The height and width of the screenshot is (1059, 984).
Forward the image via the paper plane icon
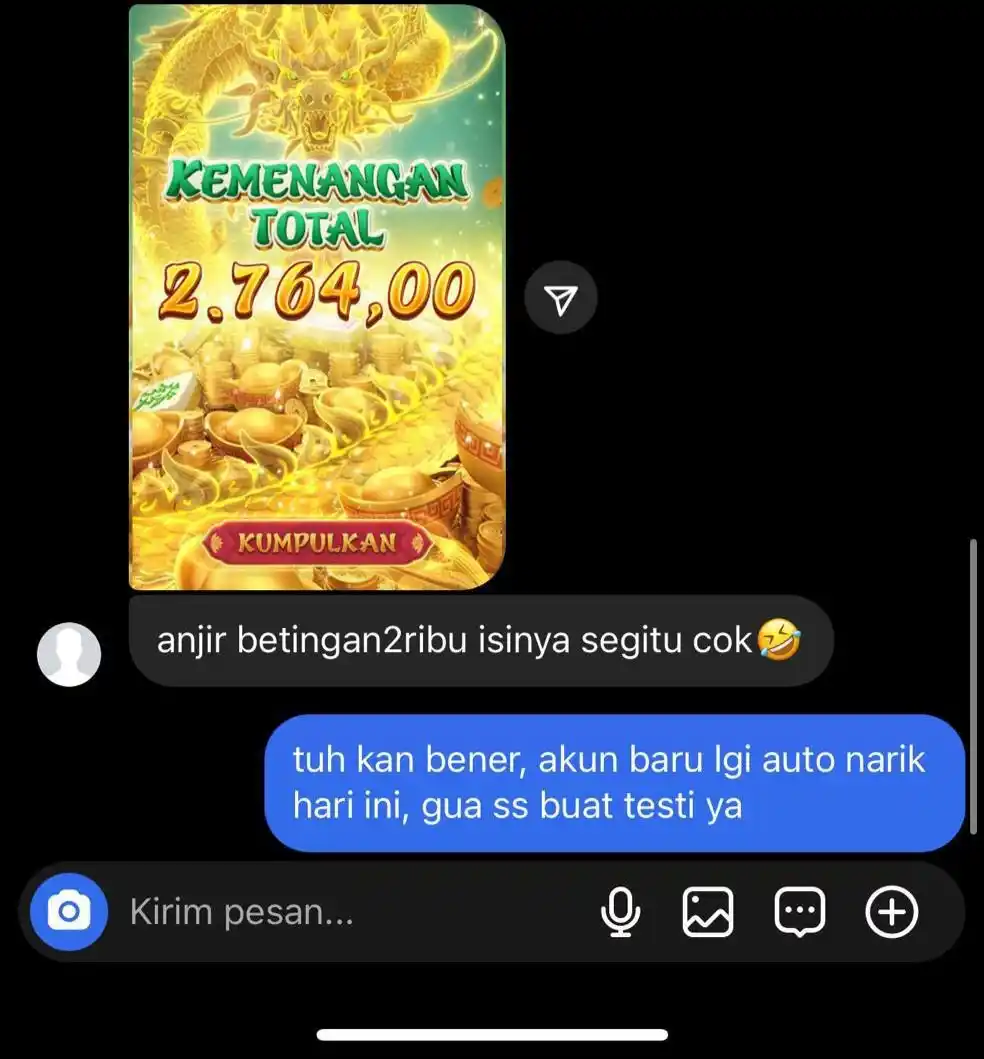click(x=561, y=296)
